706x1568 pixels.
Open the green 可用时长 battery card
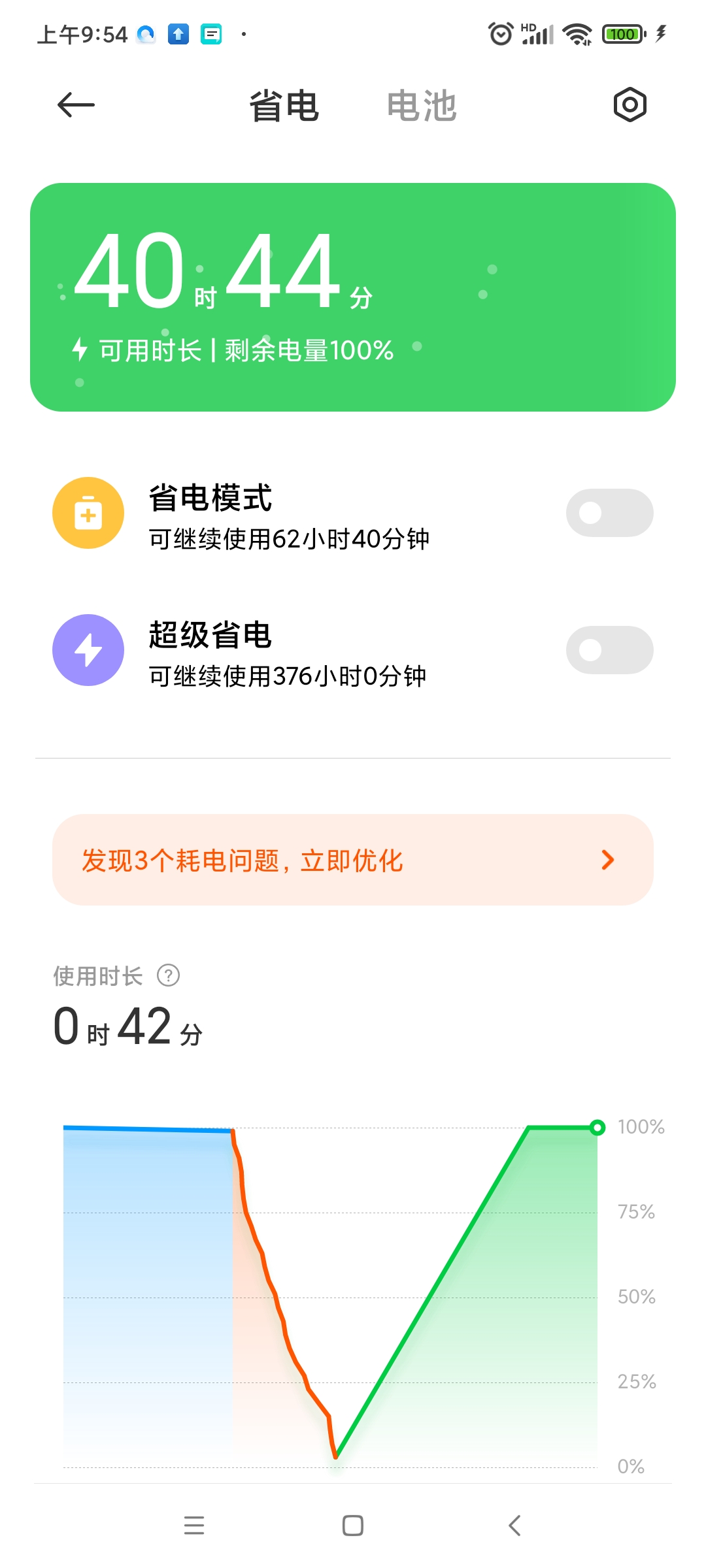pyautogui.click(x=353, y=297)
